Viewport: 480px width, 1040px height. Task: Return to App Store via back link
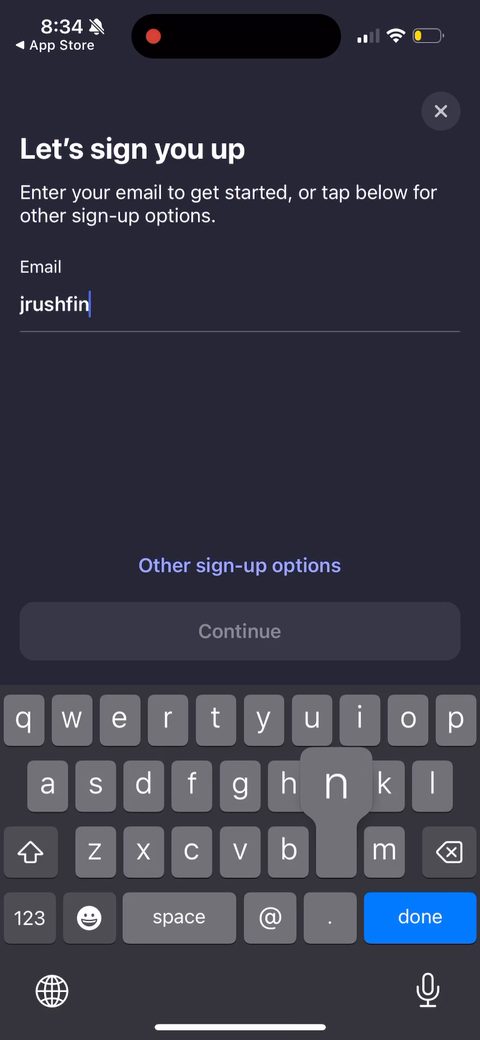pyautogui.click(x=54, y=46)
